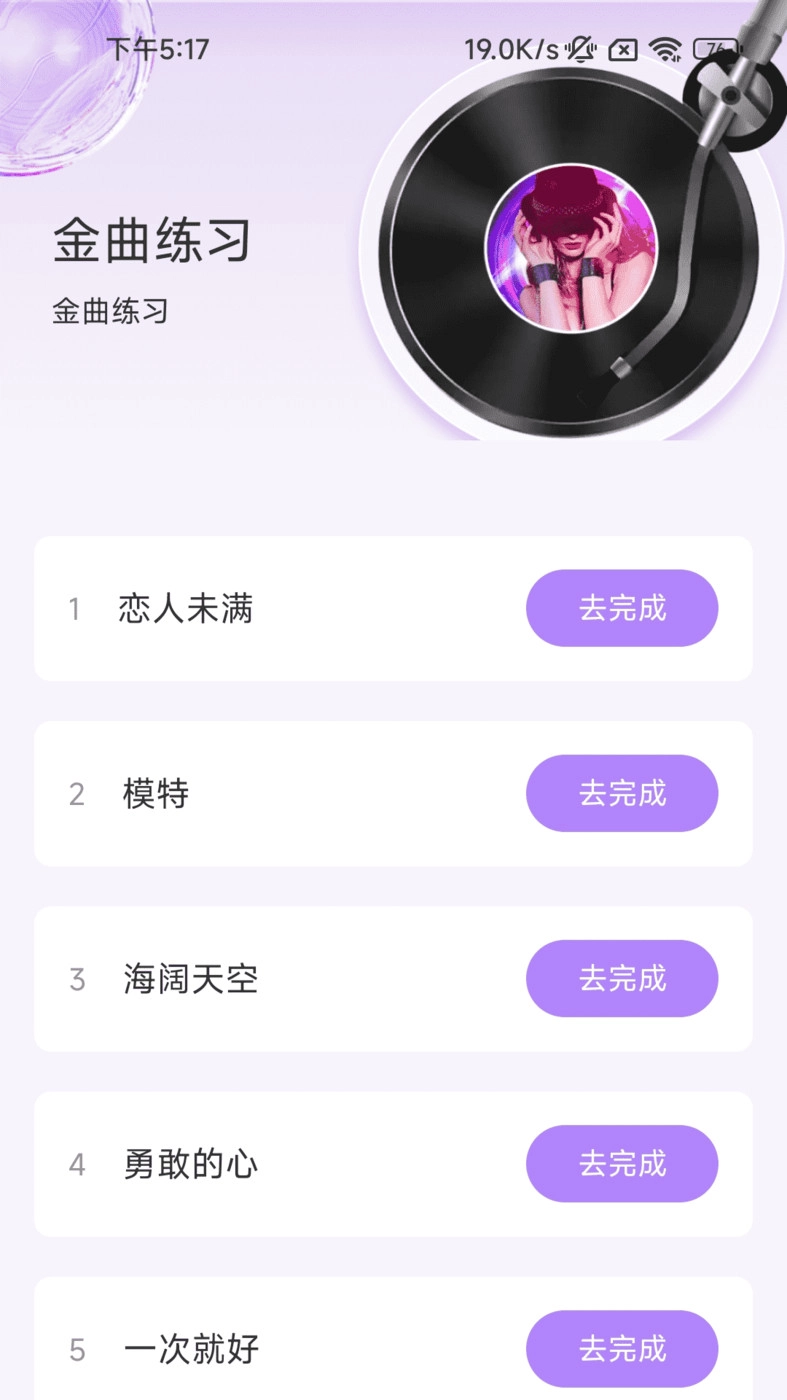
Task: Click 去完成 next to 一次就好
Action: (622, 1349)
